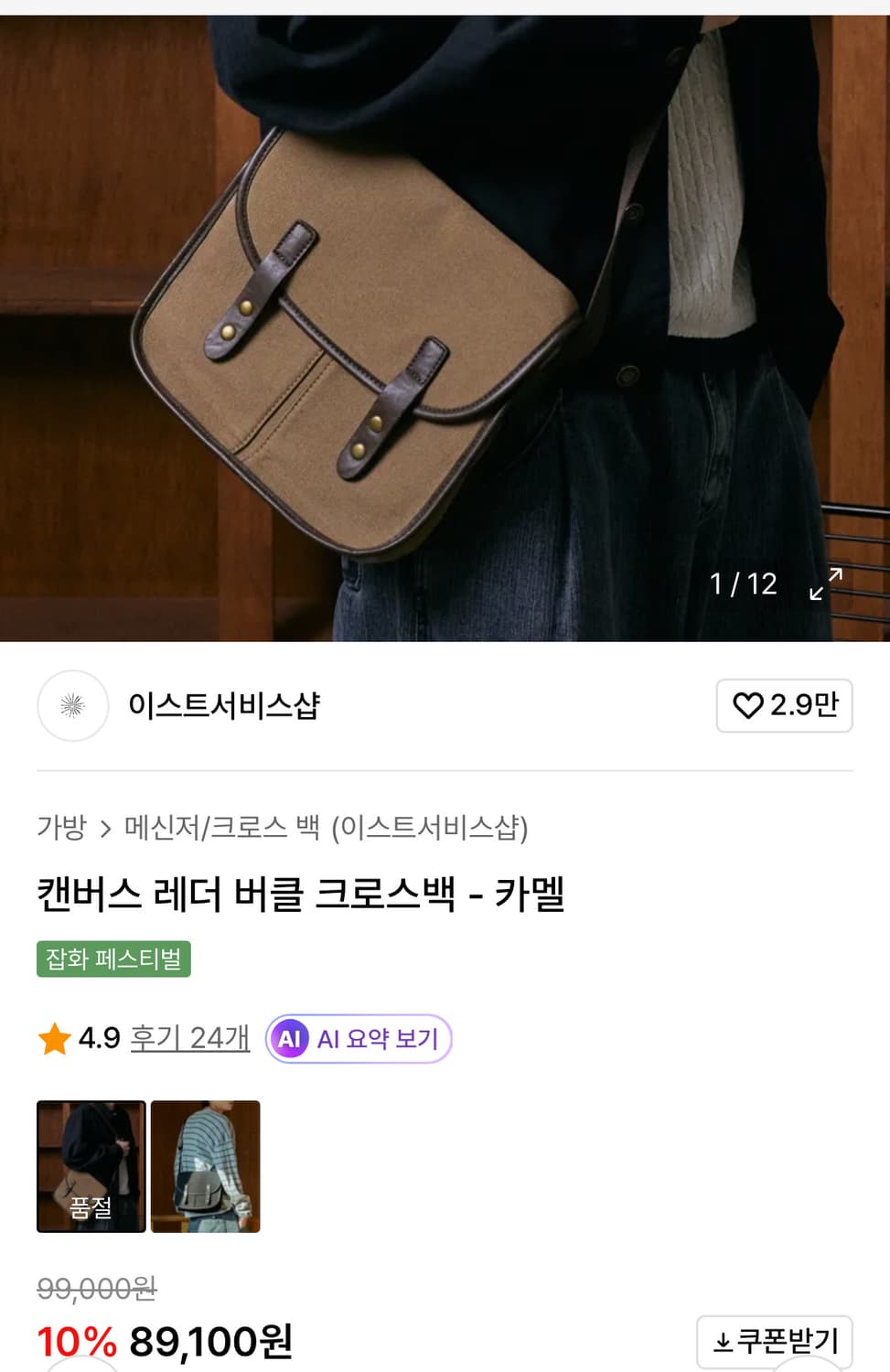Select the star rating icon
Viewport: 890px width, 1372px height.
[57, 1038]
